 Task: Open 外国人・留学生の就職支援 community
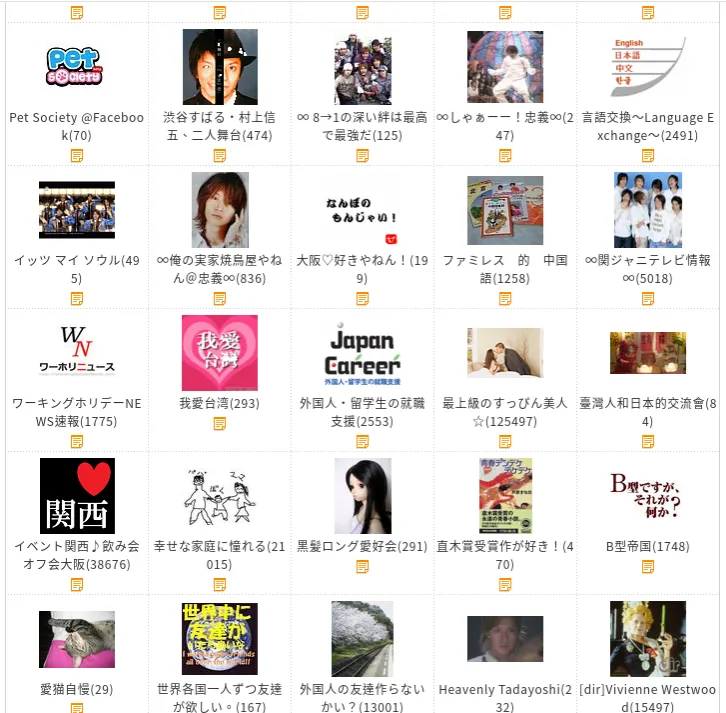pos(362,352)
